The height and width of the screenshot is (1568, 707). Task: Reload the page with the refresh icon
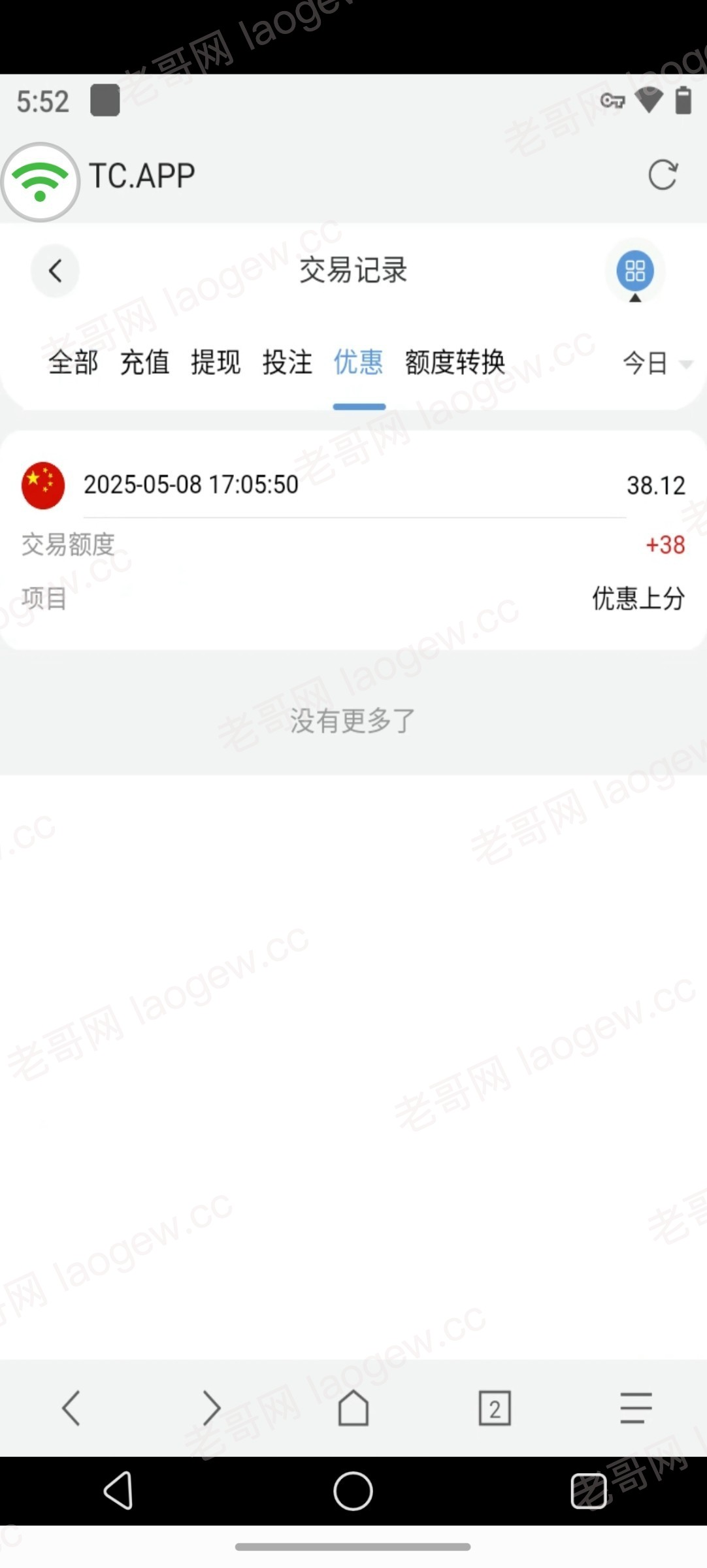(x=663, y=175)
